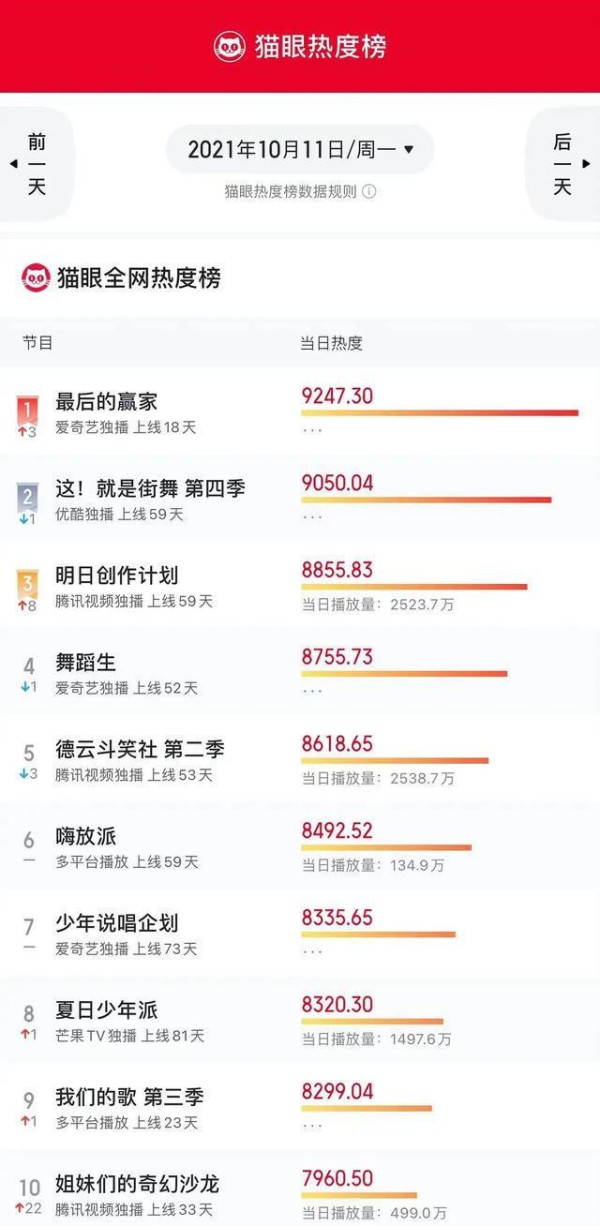Select the 舞蹈生 row

pos(300,673)
